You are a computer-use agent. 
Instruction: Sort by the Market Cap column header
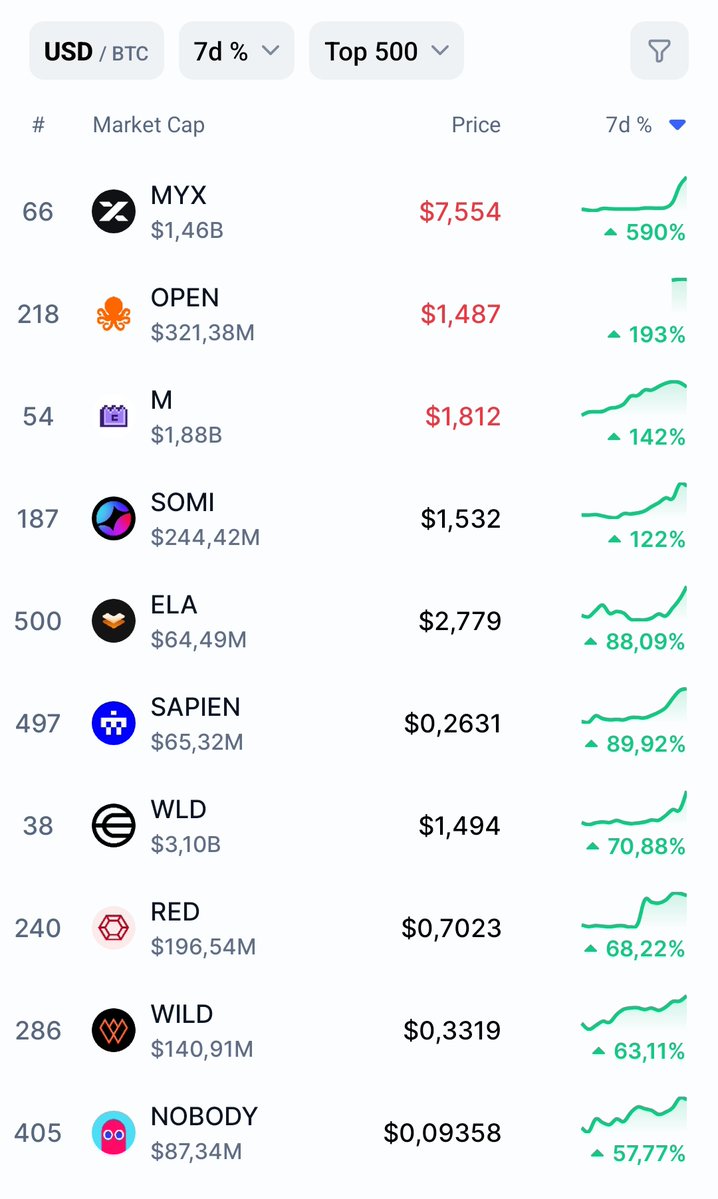[148, 125]
